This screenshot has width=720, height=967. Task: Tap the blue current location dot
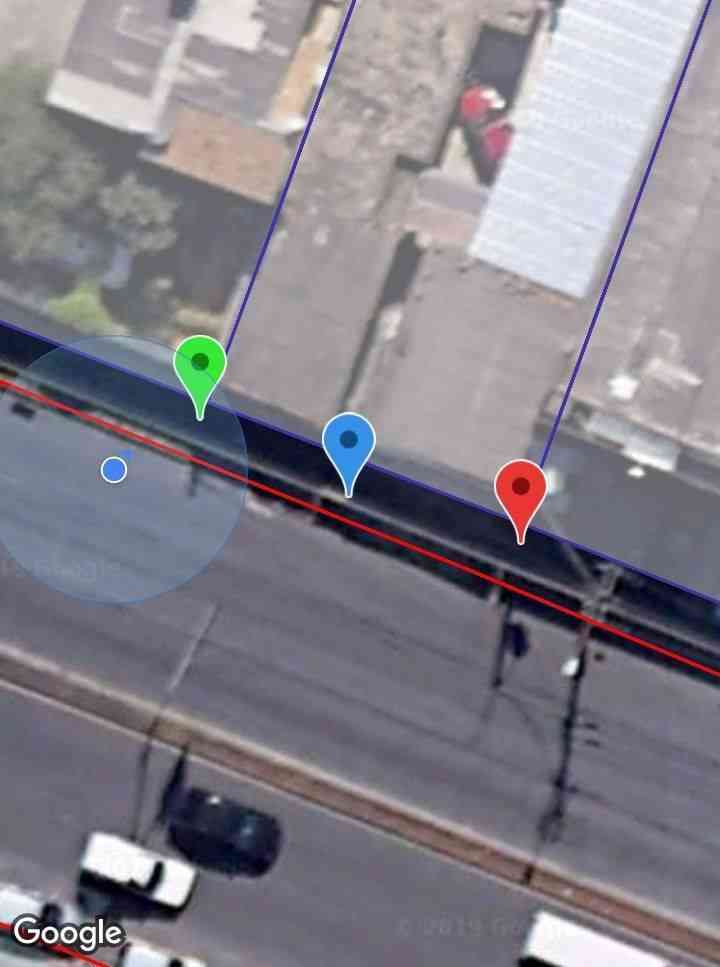click(x=115, y=469)
